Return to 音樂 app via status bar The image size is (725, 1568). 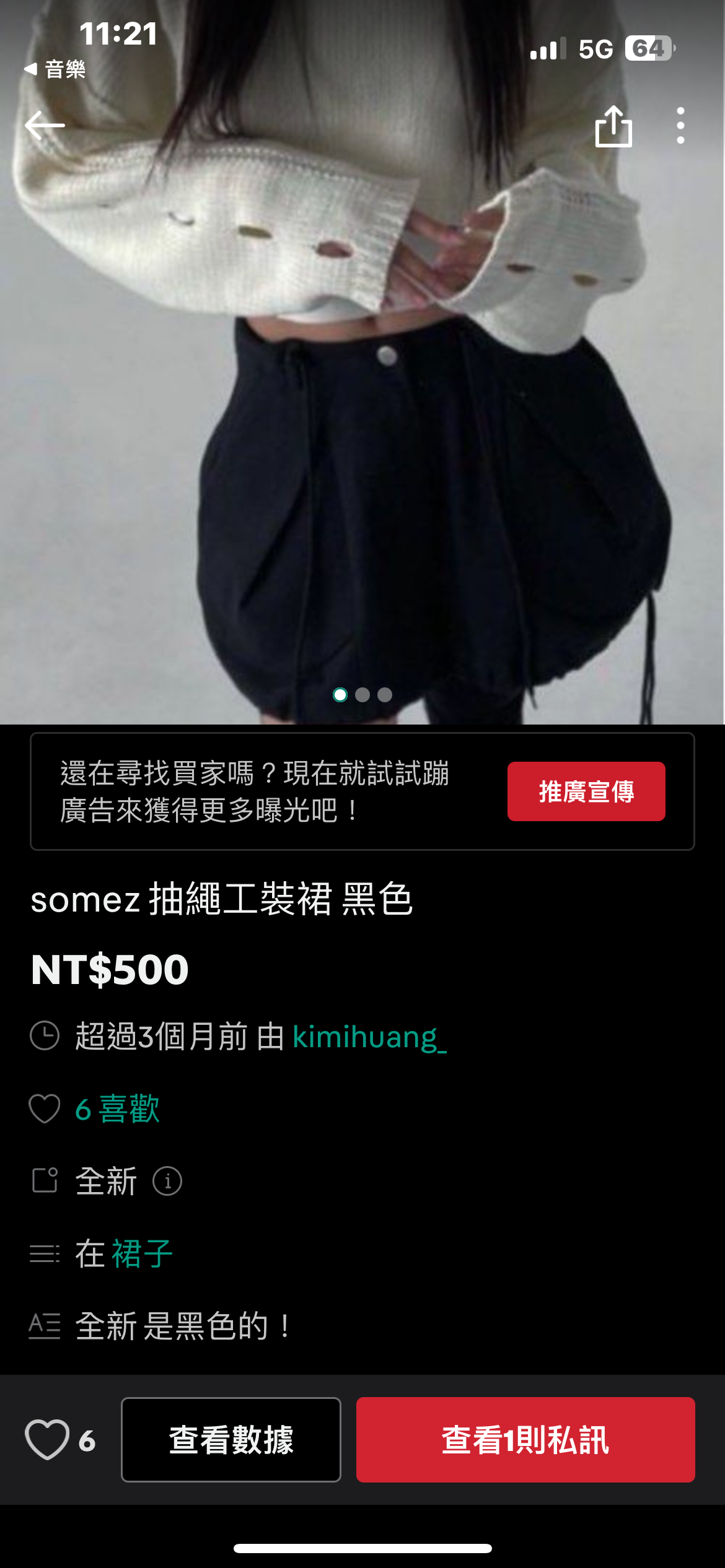point(55,69)
